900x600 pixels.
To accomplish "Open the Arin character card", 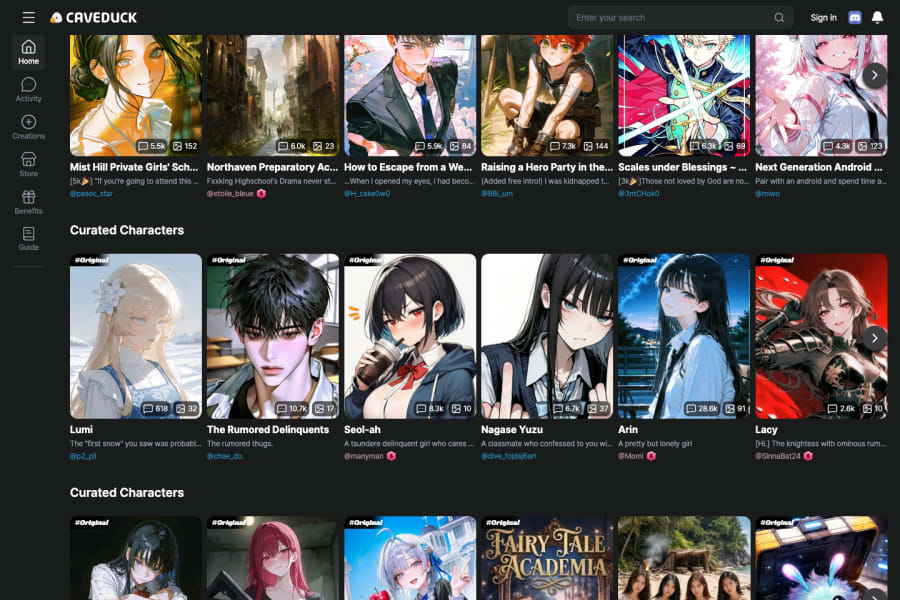I will coord(683,336).
